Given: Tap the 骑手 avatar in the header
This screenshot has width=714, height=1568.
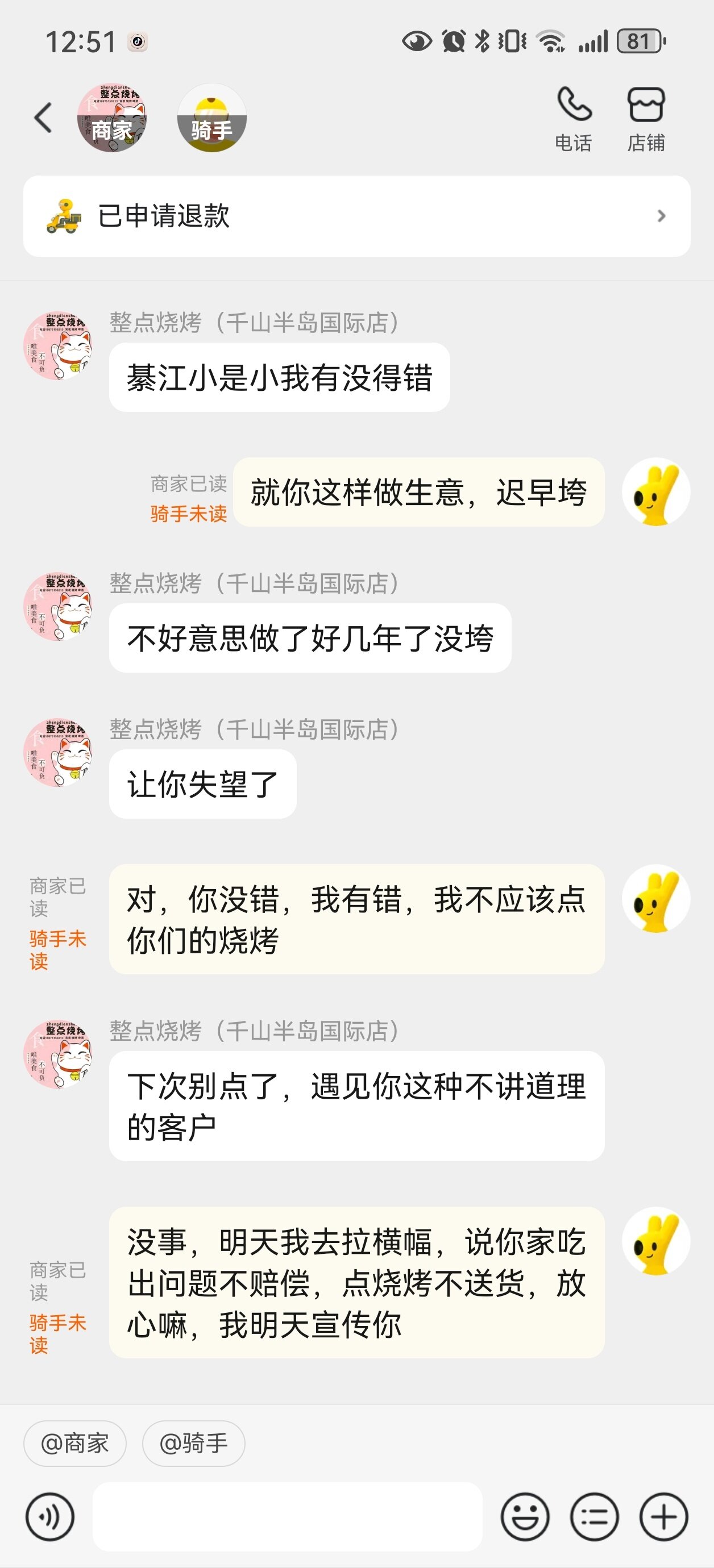Looking at the screenshot, I should [211, 118].
